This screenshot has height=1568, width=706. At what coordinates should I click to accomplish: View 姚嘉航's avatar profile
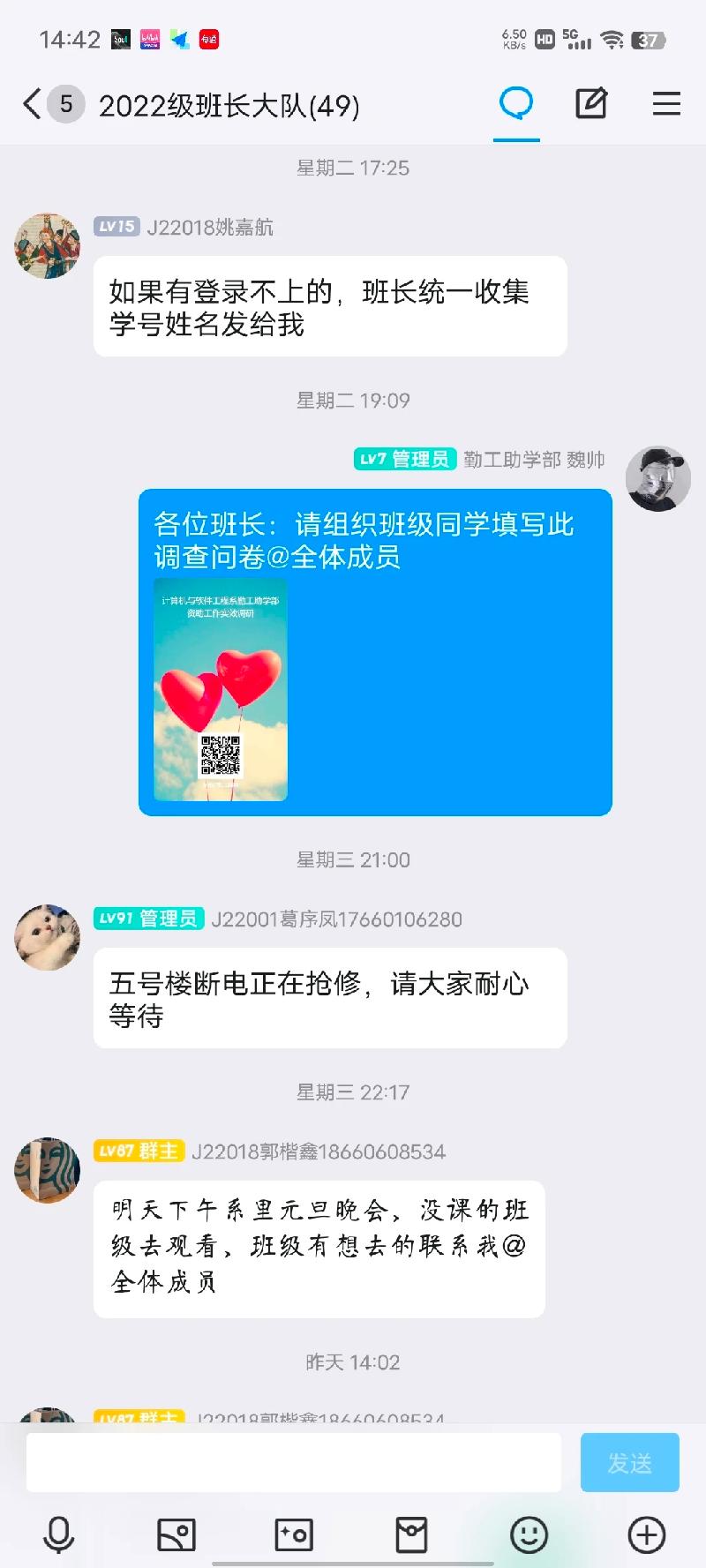click(48, 245)
